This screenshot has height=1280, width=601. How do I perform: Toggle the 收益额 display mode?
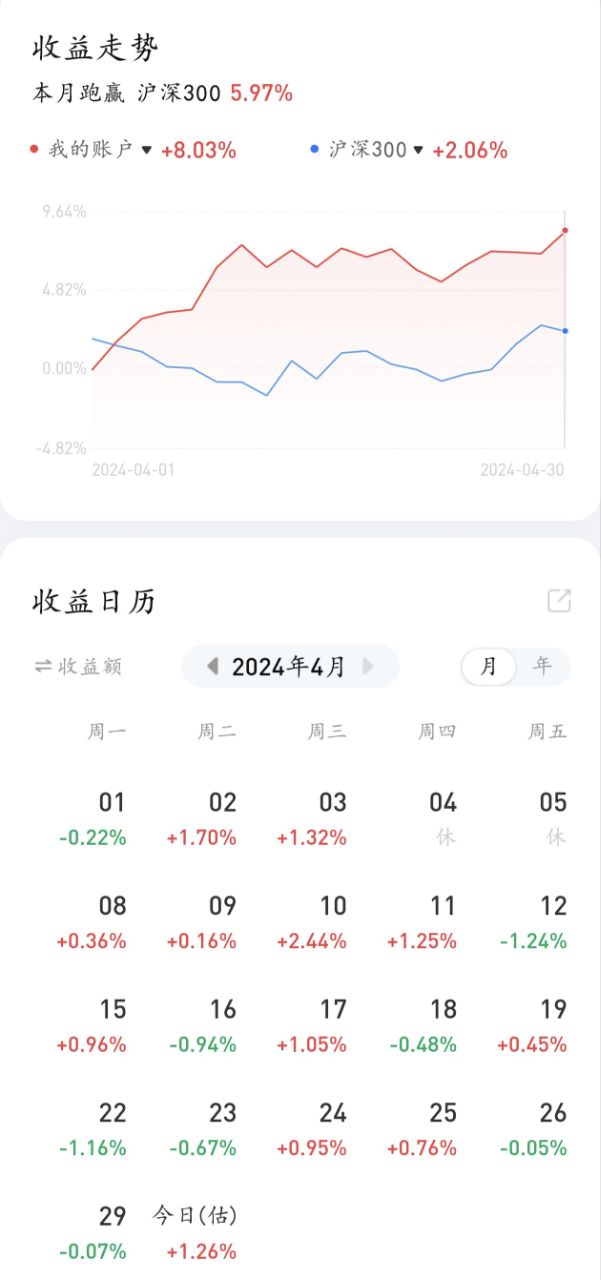click(78, 666)
